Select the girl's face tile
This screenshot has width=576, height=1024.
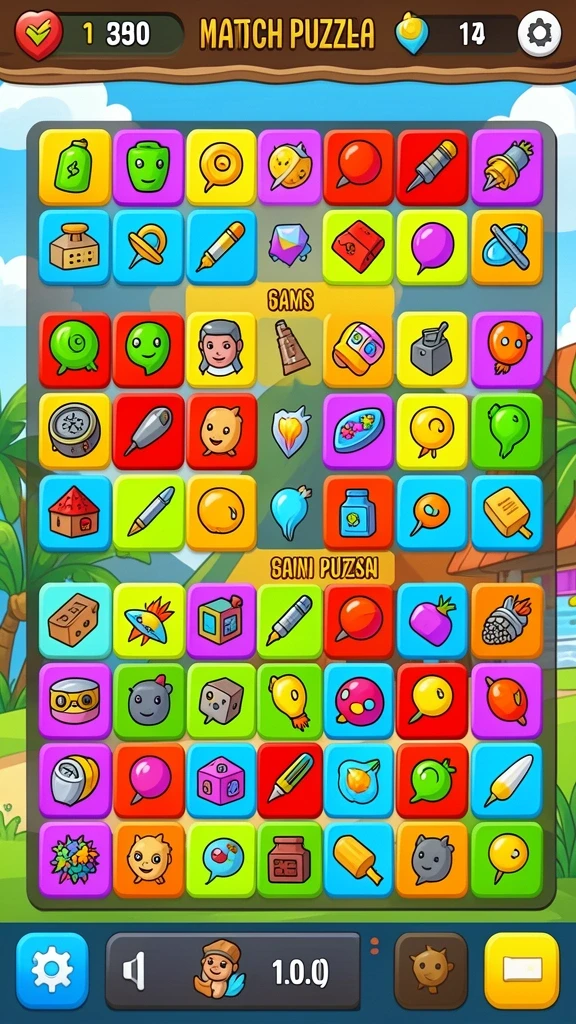[221, 349]
